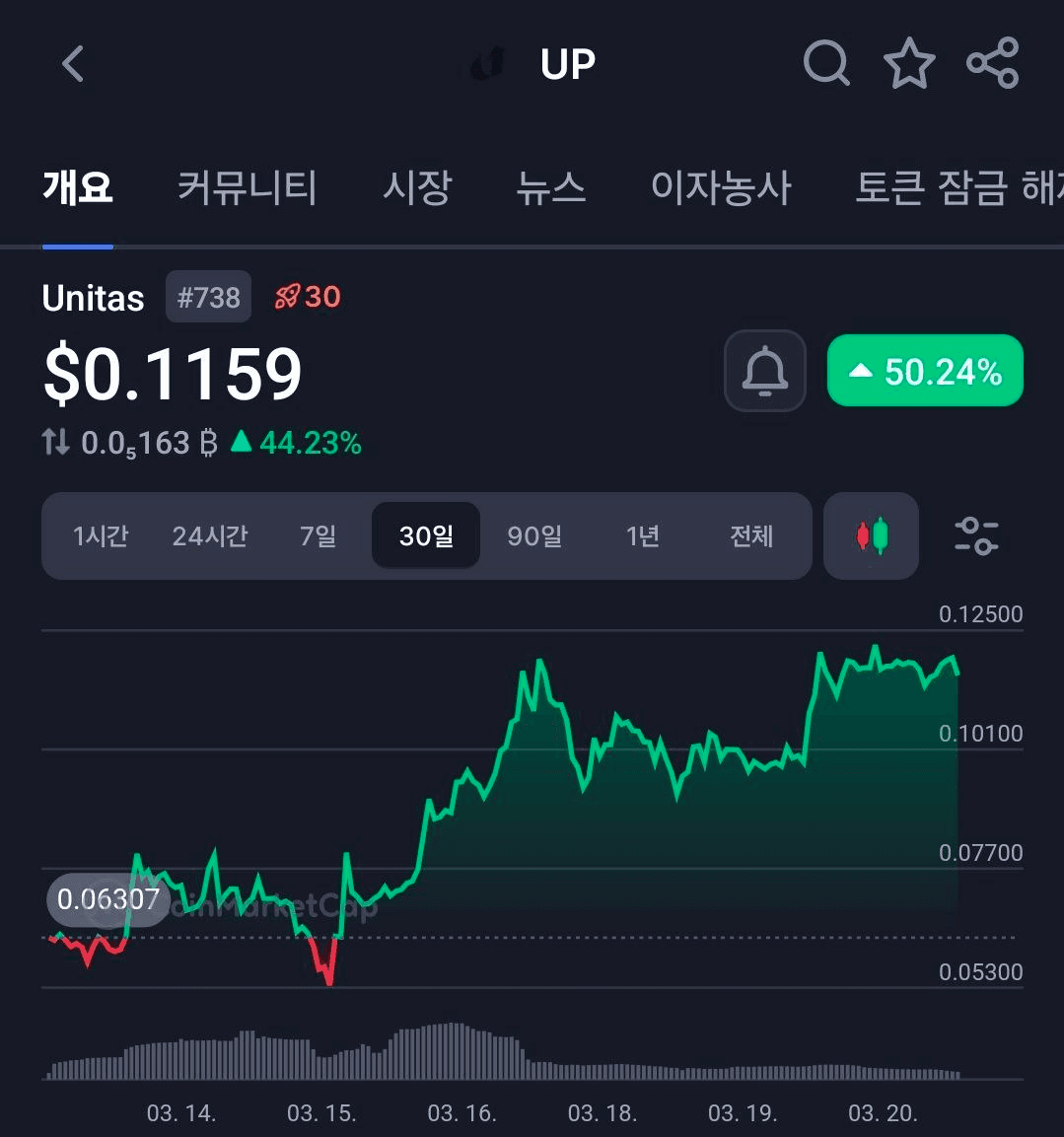Change chart range to 90일

(534, 536)
